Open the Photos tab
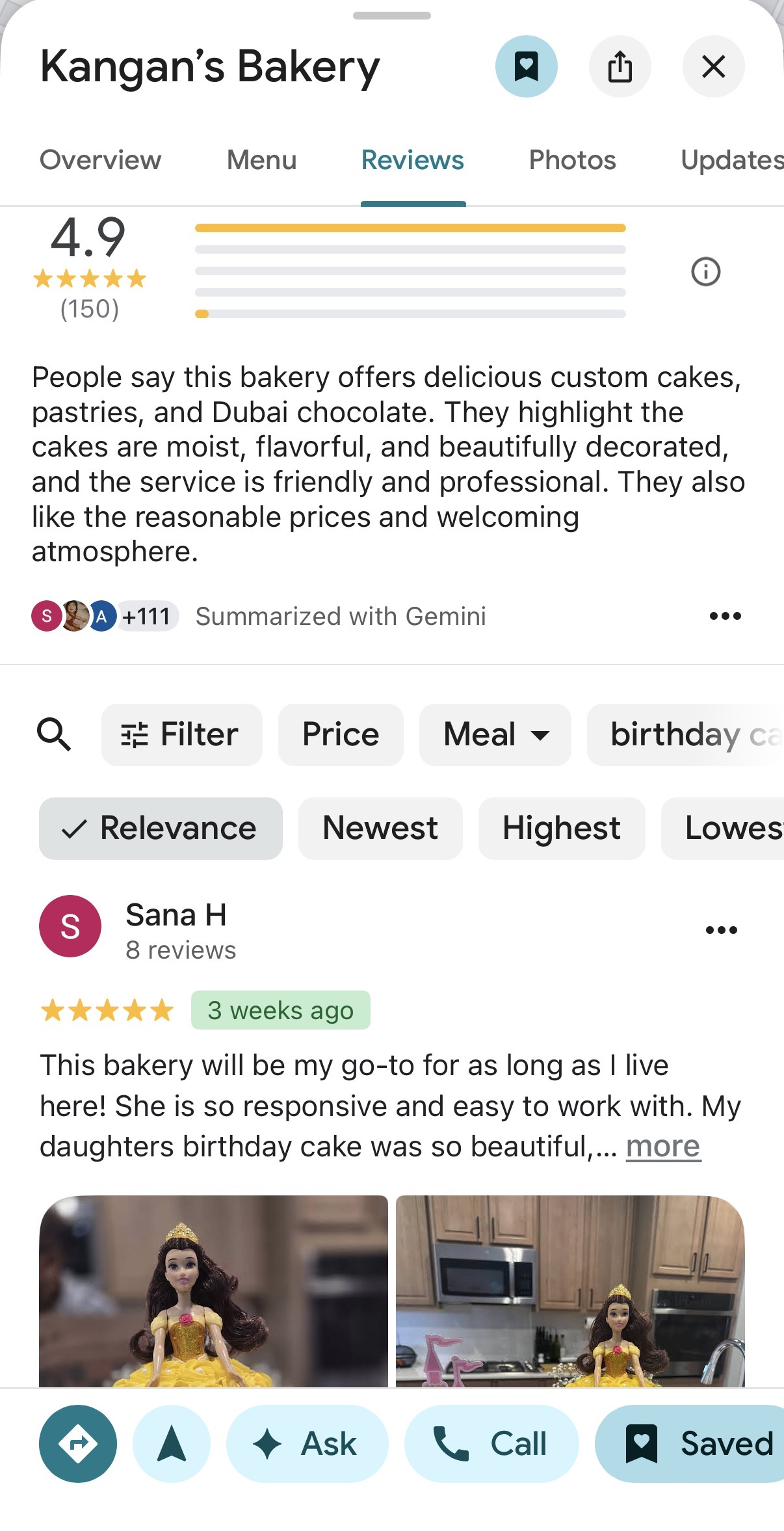The height and width of the screenshot is (1531, 784). pos(572,160)
